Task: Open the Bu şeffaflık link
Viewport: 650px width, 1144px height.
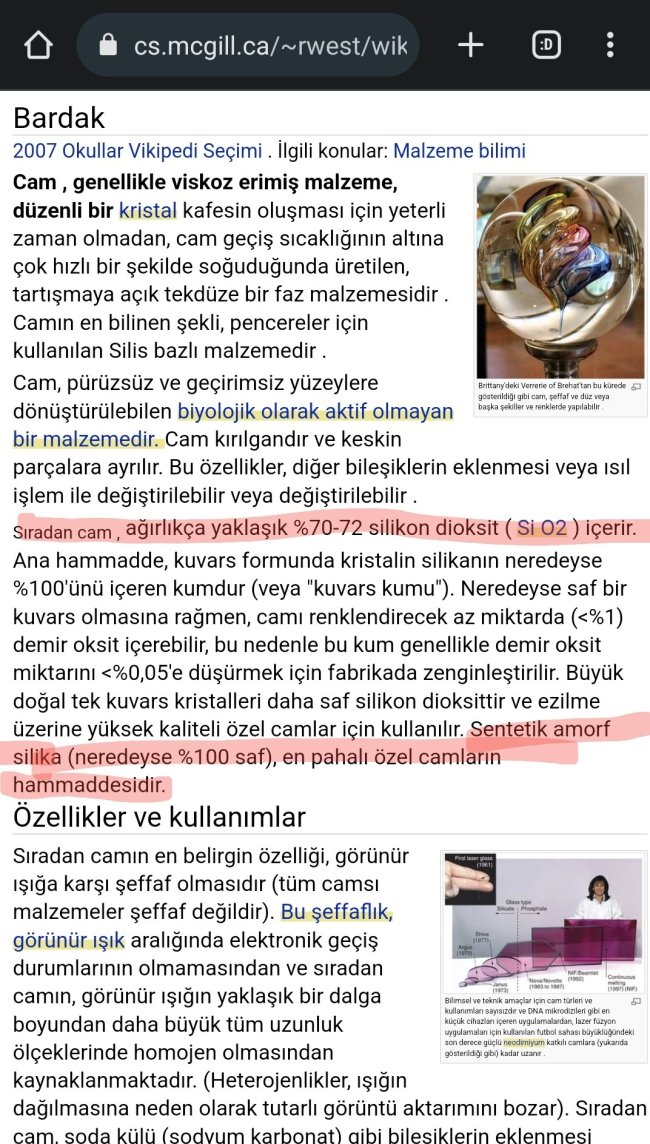Action: click(336, 912)
